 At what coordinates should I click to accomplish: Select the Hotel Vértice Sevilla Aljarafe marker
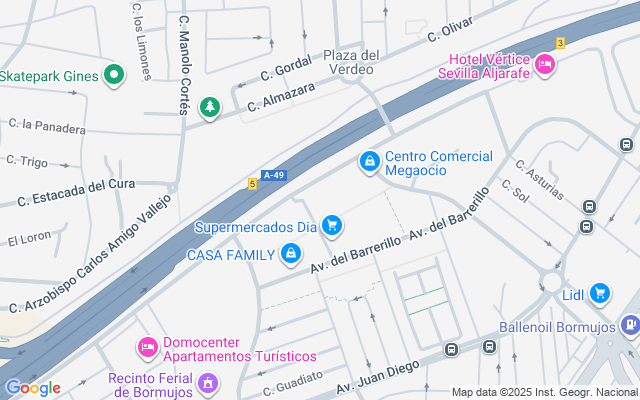545,64
